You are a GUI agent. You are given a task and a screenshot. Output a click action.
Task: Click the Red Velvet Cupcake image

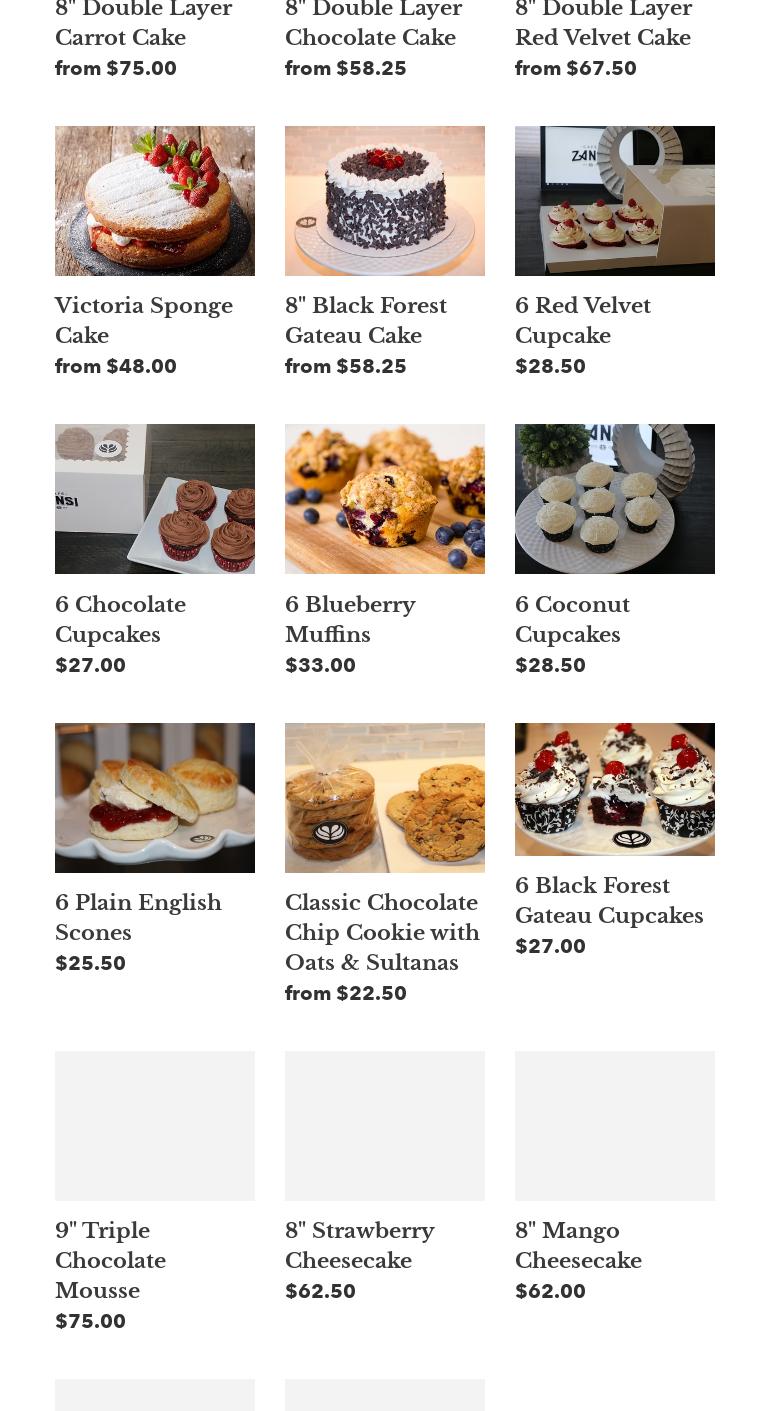pyautogui.click(x=615, y=200)
